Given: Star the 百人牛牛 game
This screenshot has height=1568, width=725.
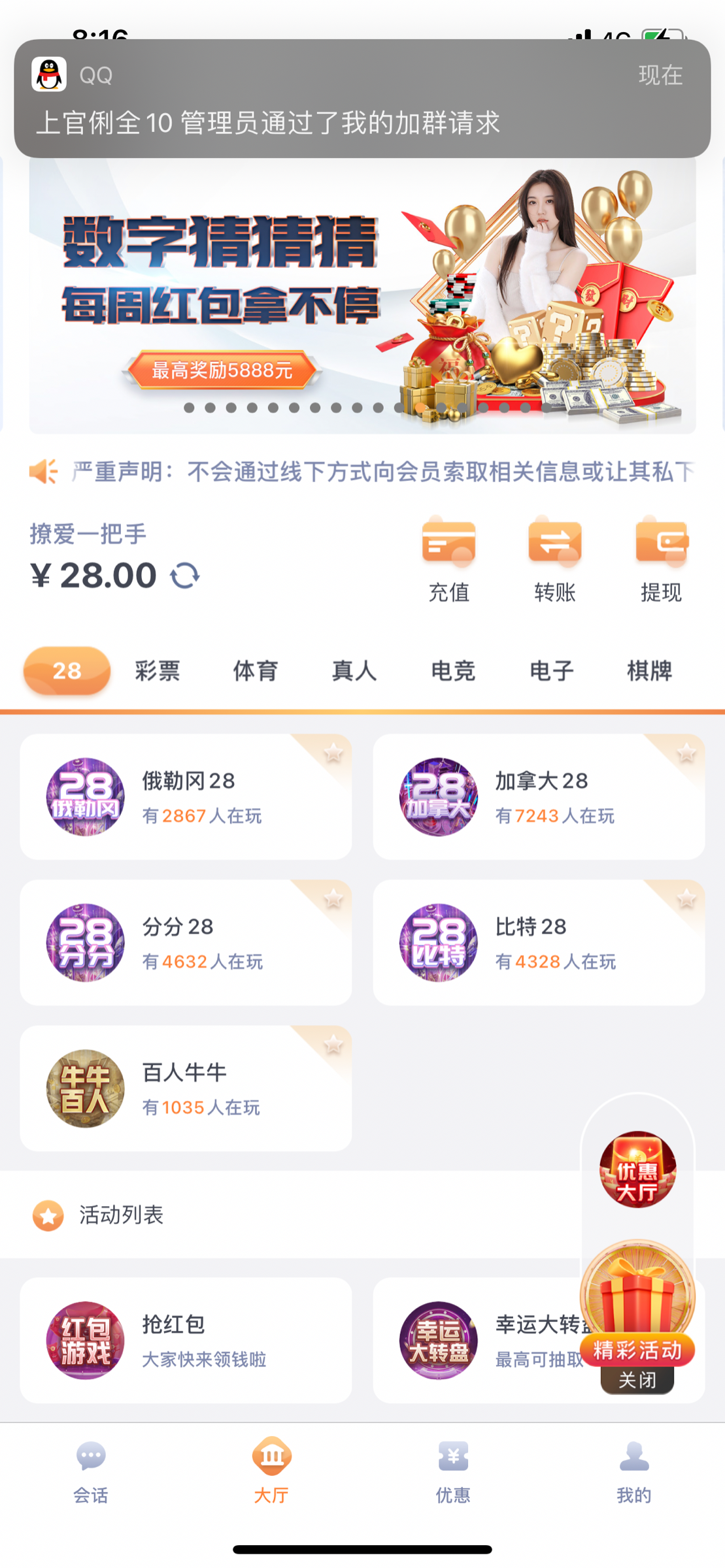Looking at the screenshot, I should point(334,1045).
